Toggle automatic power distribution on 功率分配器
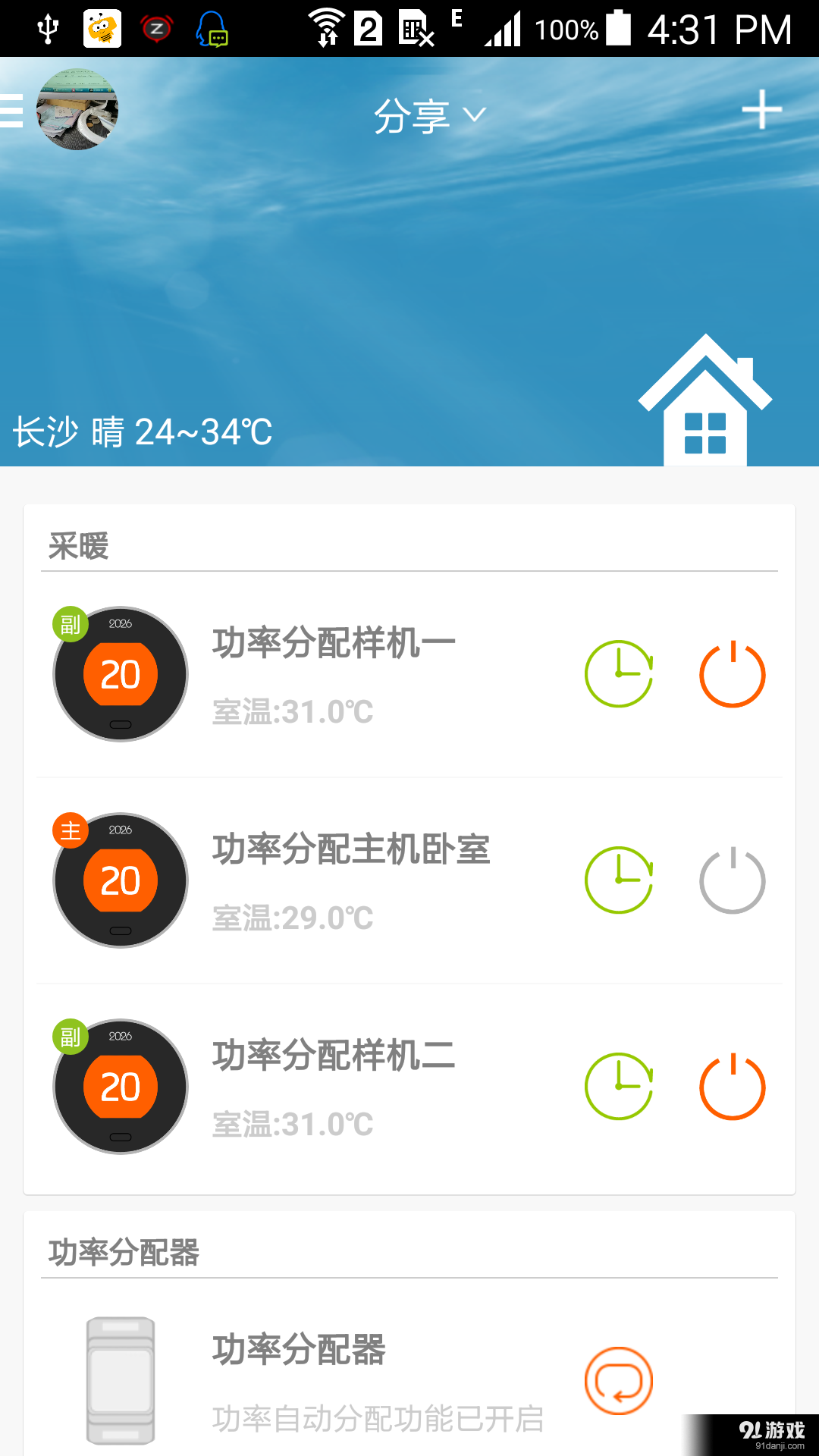The height and width of the screenshot is (1456, 819). (619, 1382)
